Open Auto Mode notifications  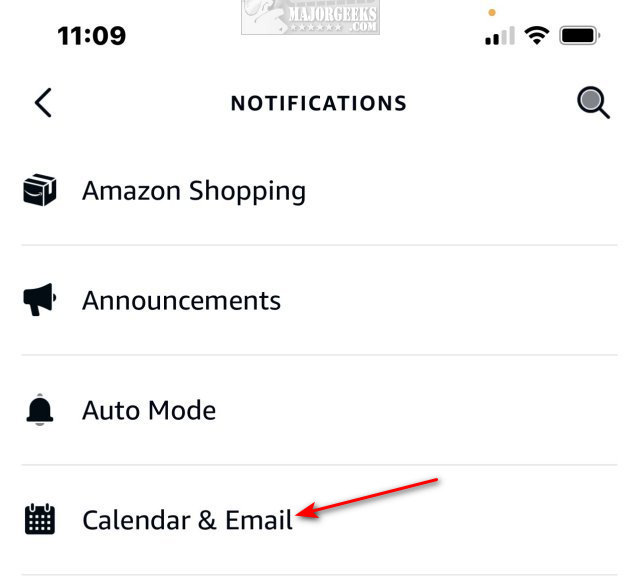pos(149,410)
